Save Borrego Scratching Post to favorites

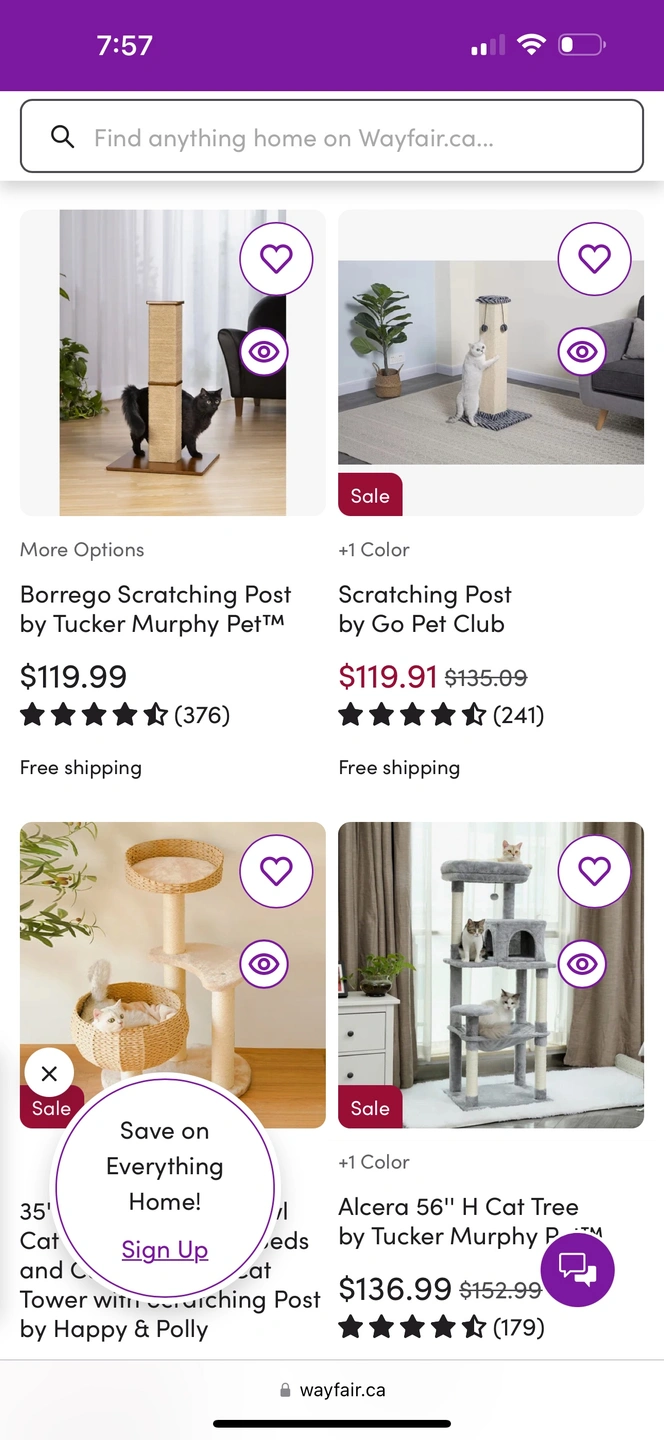click(276, 259)
